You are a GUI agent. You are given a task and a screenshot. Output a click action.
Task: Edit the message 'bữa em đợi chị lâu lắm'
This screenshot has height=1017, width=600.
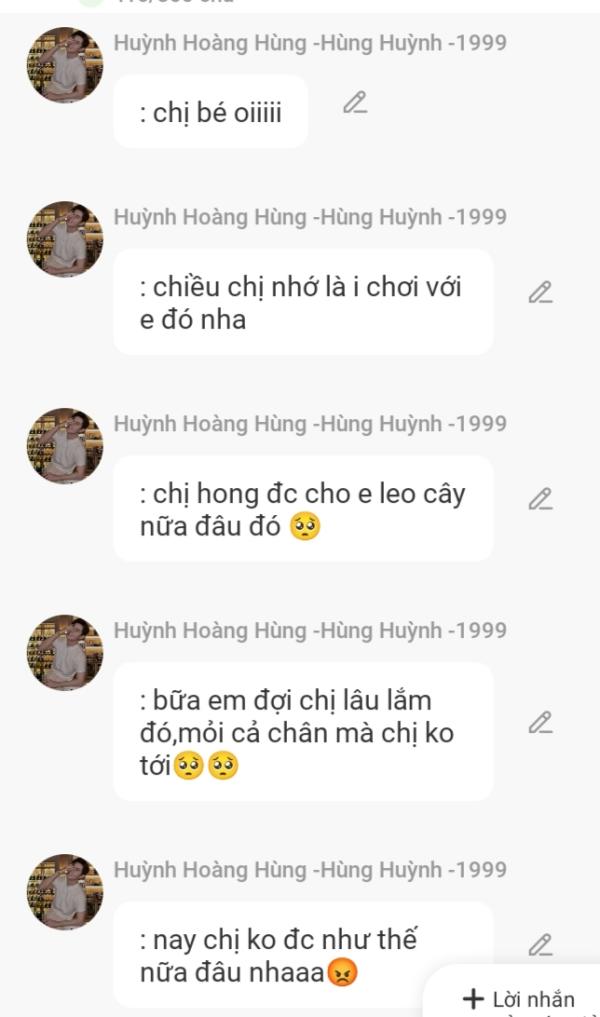(540, 722)
